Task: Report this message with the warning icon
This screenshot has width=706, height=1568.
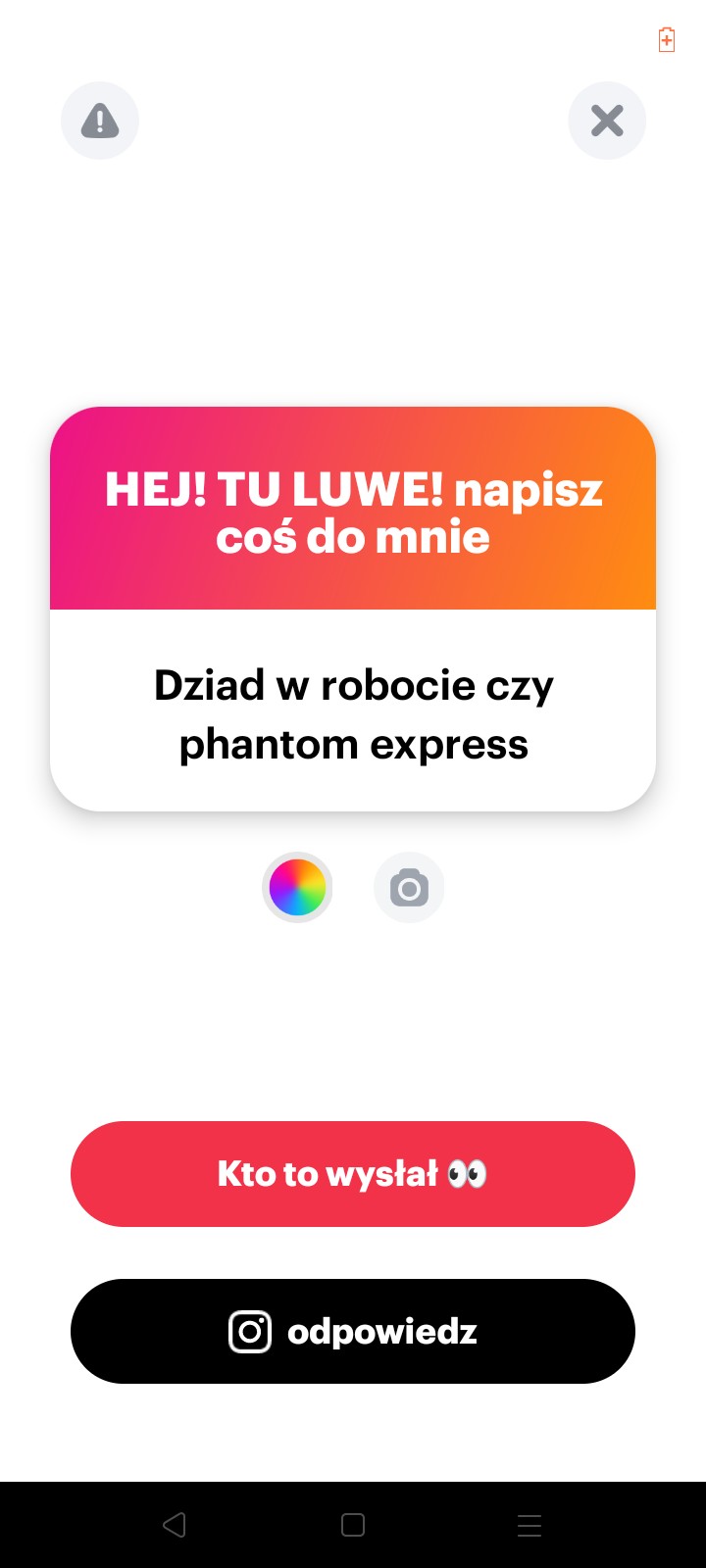Action: coord(100,121)
